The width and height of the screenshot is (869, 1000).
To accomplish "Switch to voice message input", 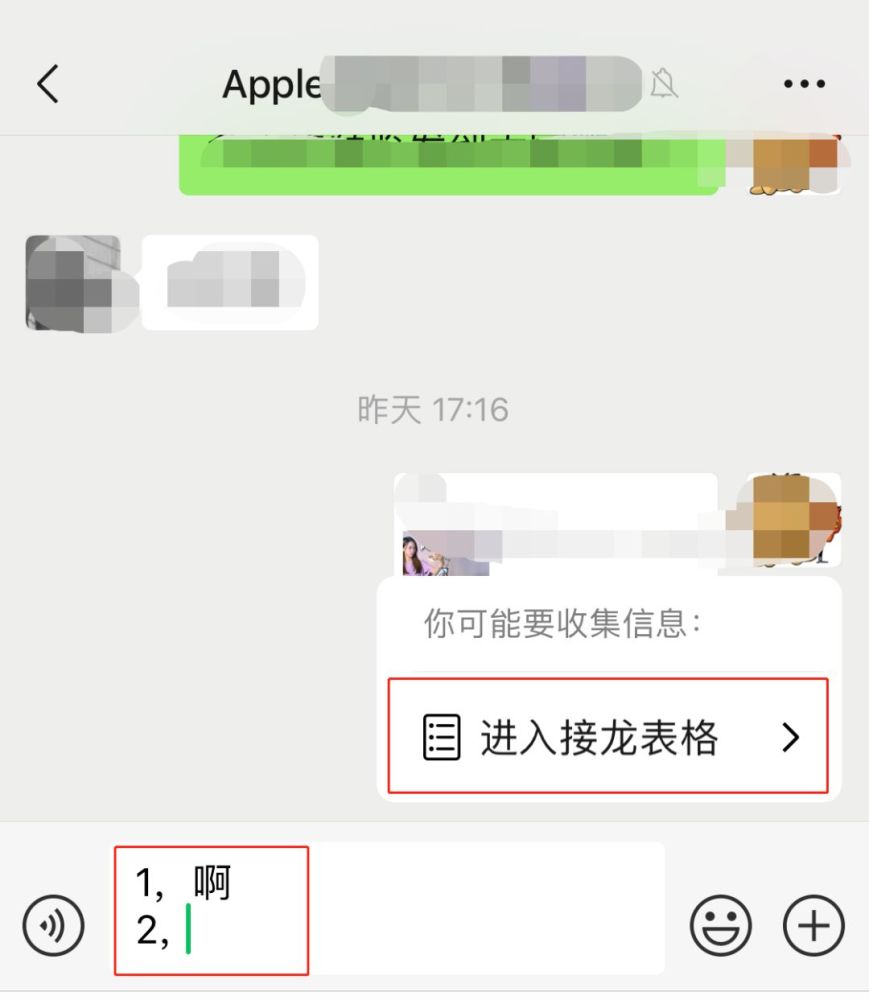I will coord(53,926).
